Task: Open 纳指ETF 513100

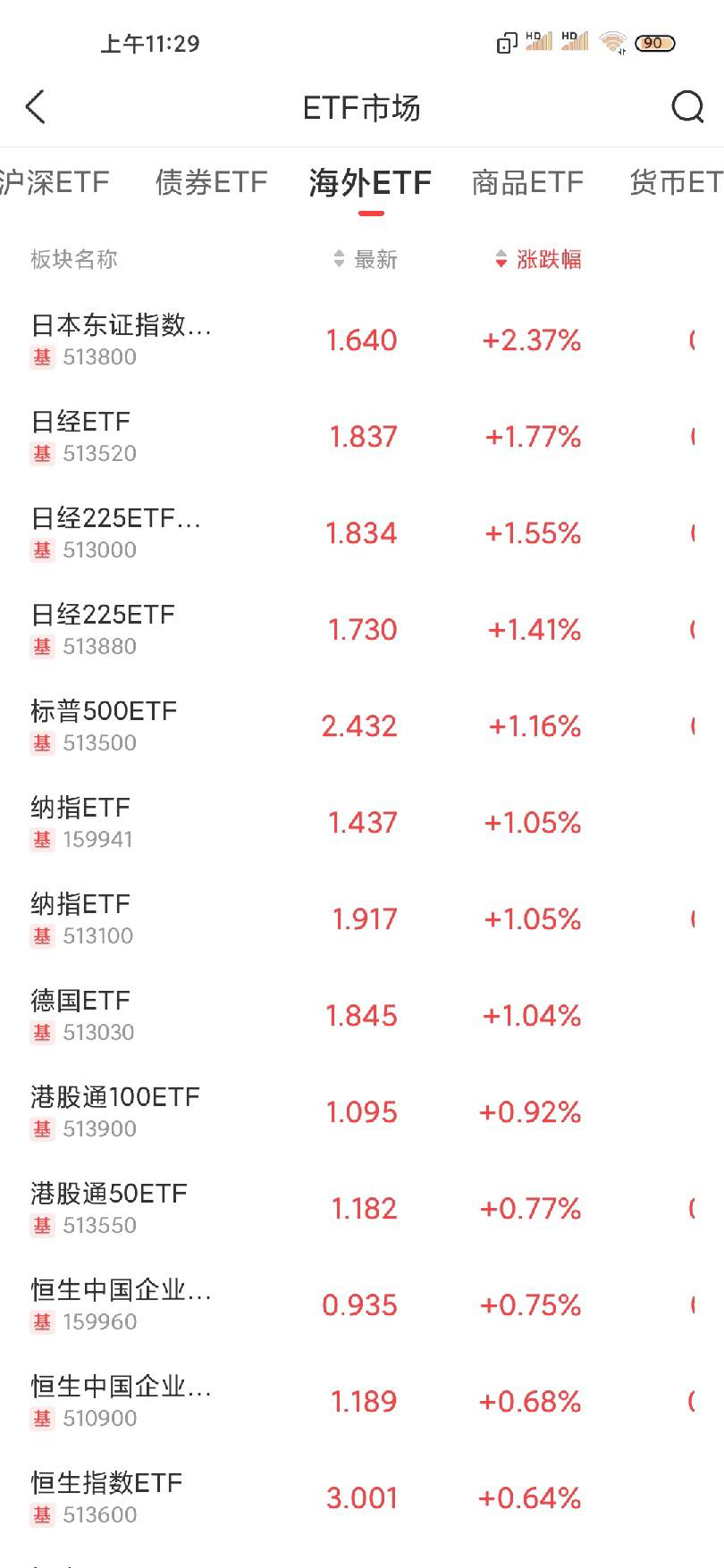Action: [x=362, y=919]
